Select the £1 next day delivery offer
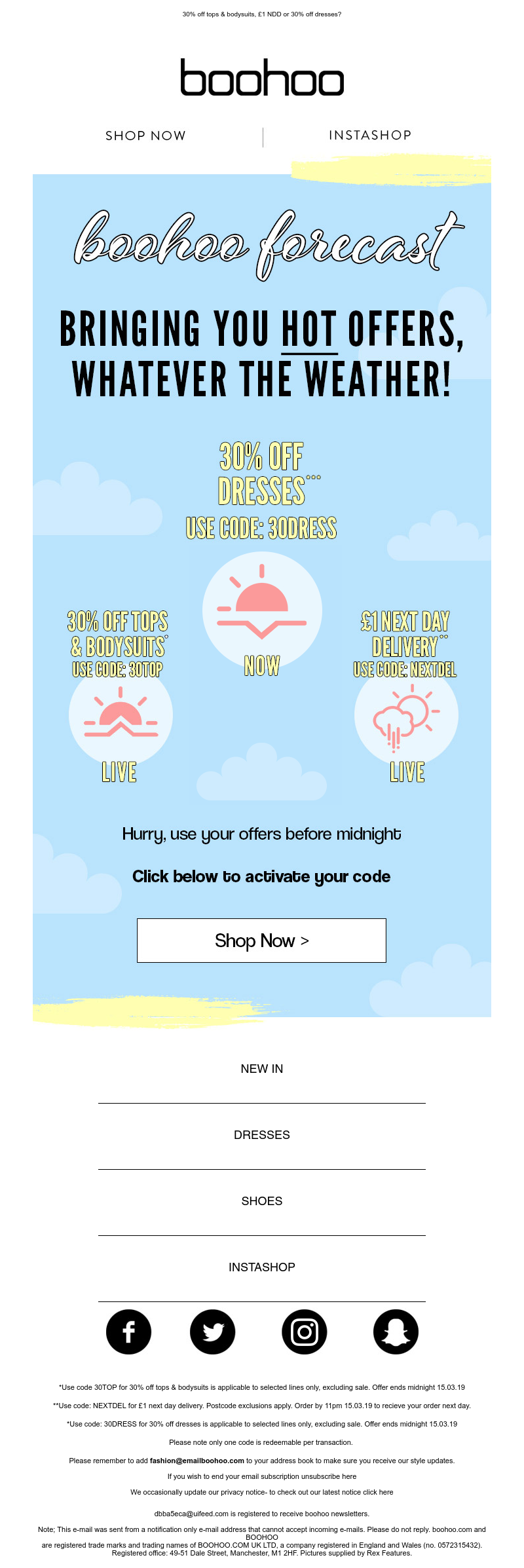 [x=405, y=694]
